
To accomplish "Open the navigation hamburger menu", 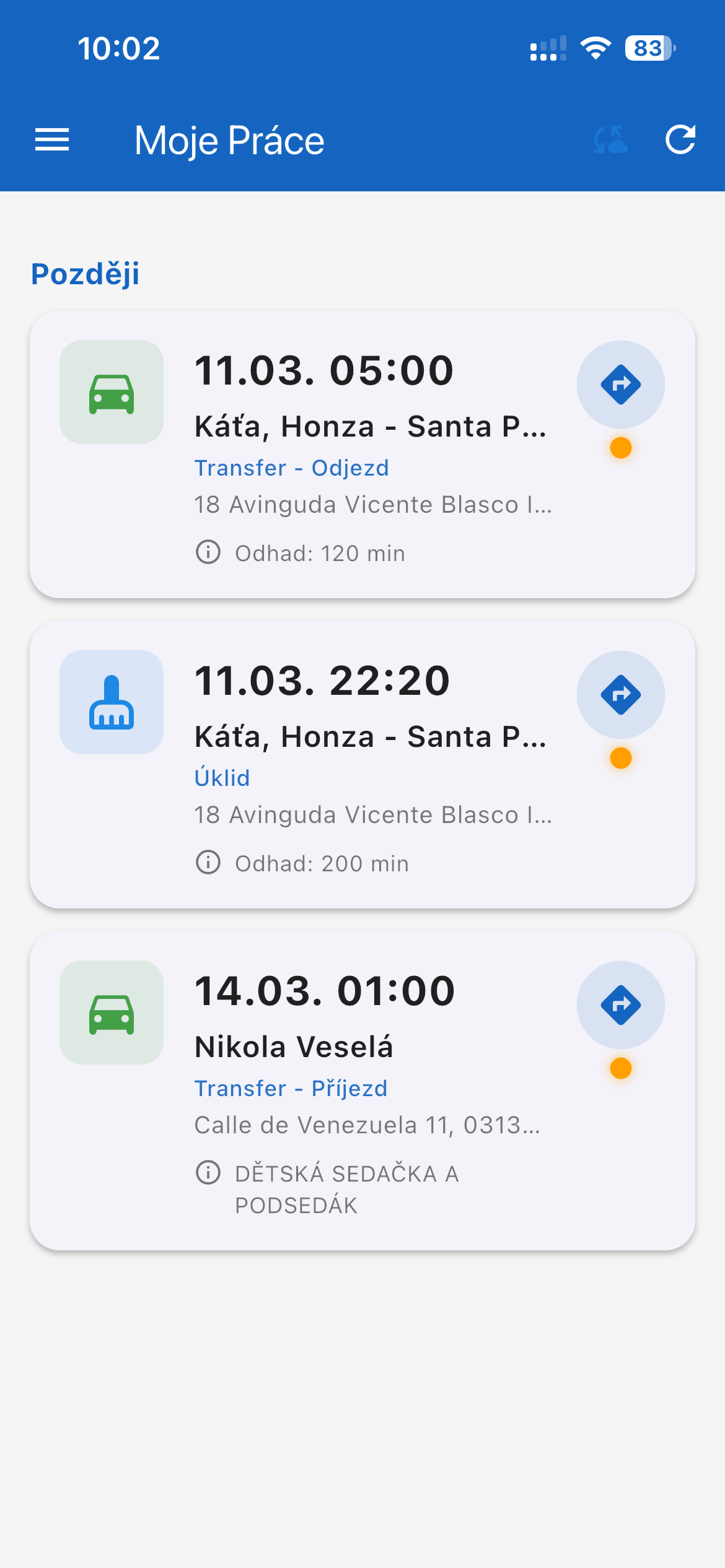I will click(51, 140).
